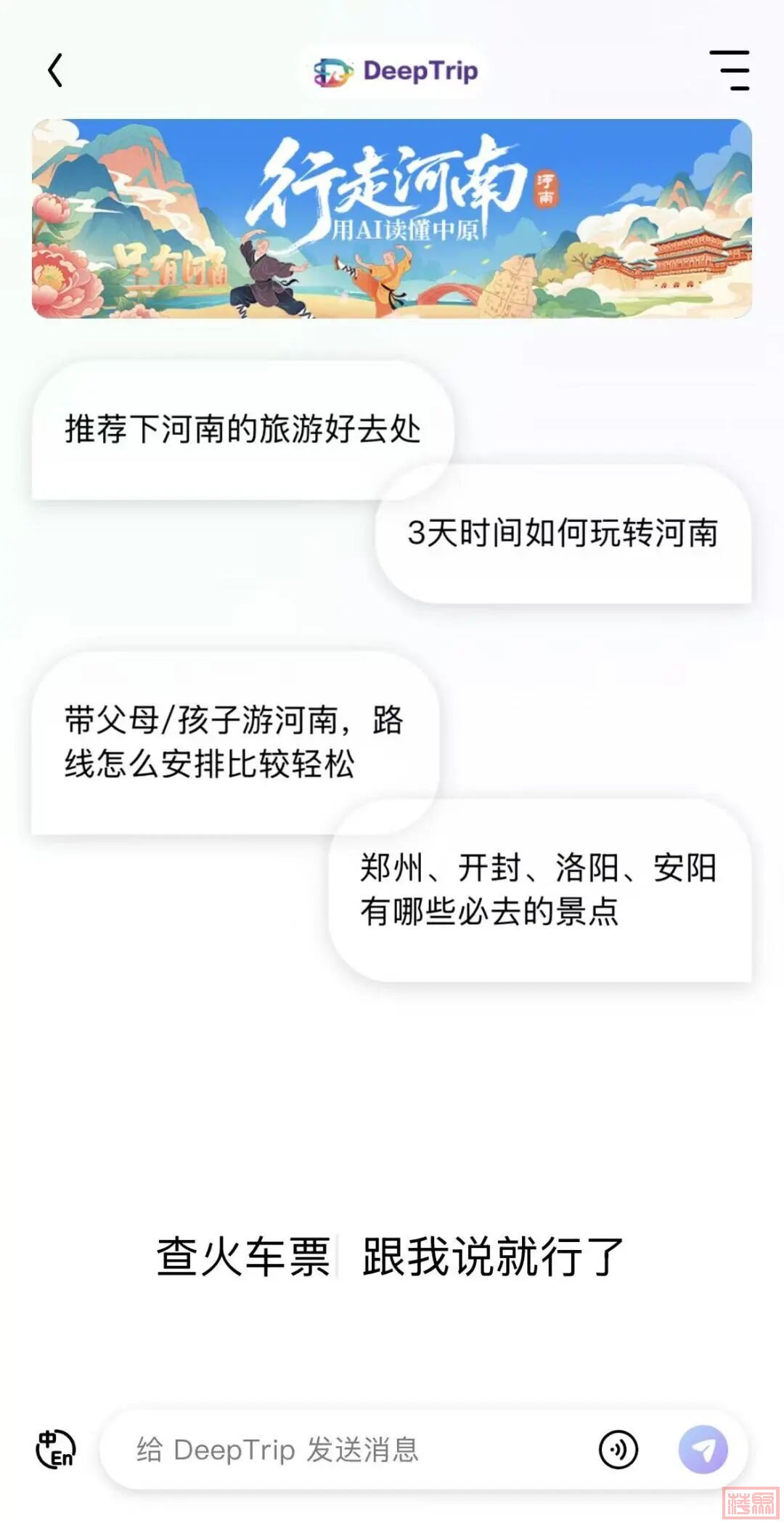Image resolution: width=784 pixels, height=1523 pixels.
Task: Ask about 郑州、开封、洛阳、安阳 must-see spots
Action: (539, 889)
